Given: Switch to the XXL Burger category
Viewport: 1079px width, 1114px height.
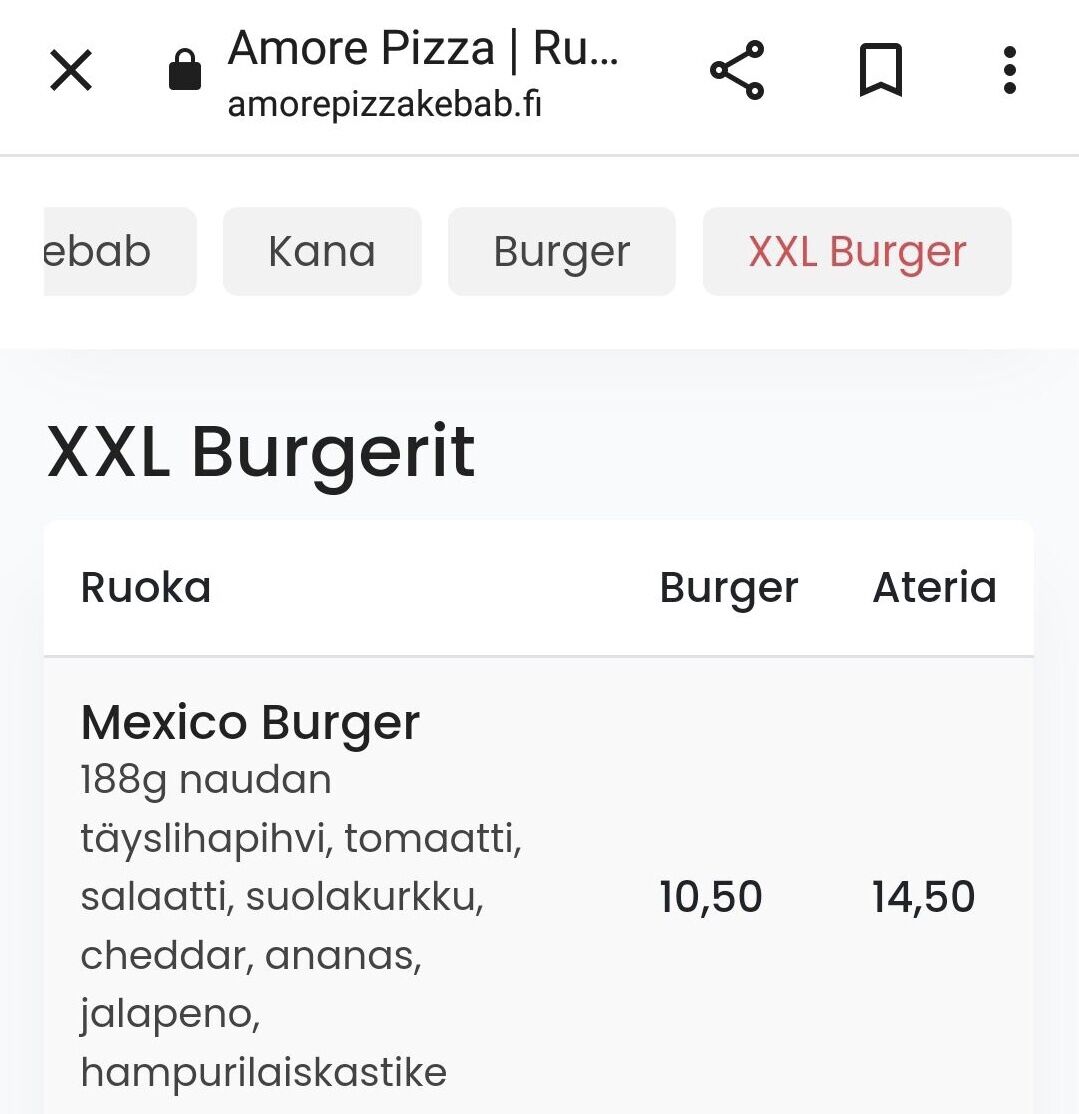Looking at the screenshot, I should tap(857, 252).
